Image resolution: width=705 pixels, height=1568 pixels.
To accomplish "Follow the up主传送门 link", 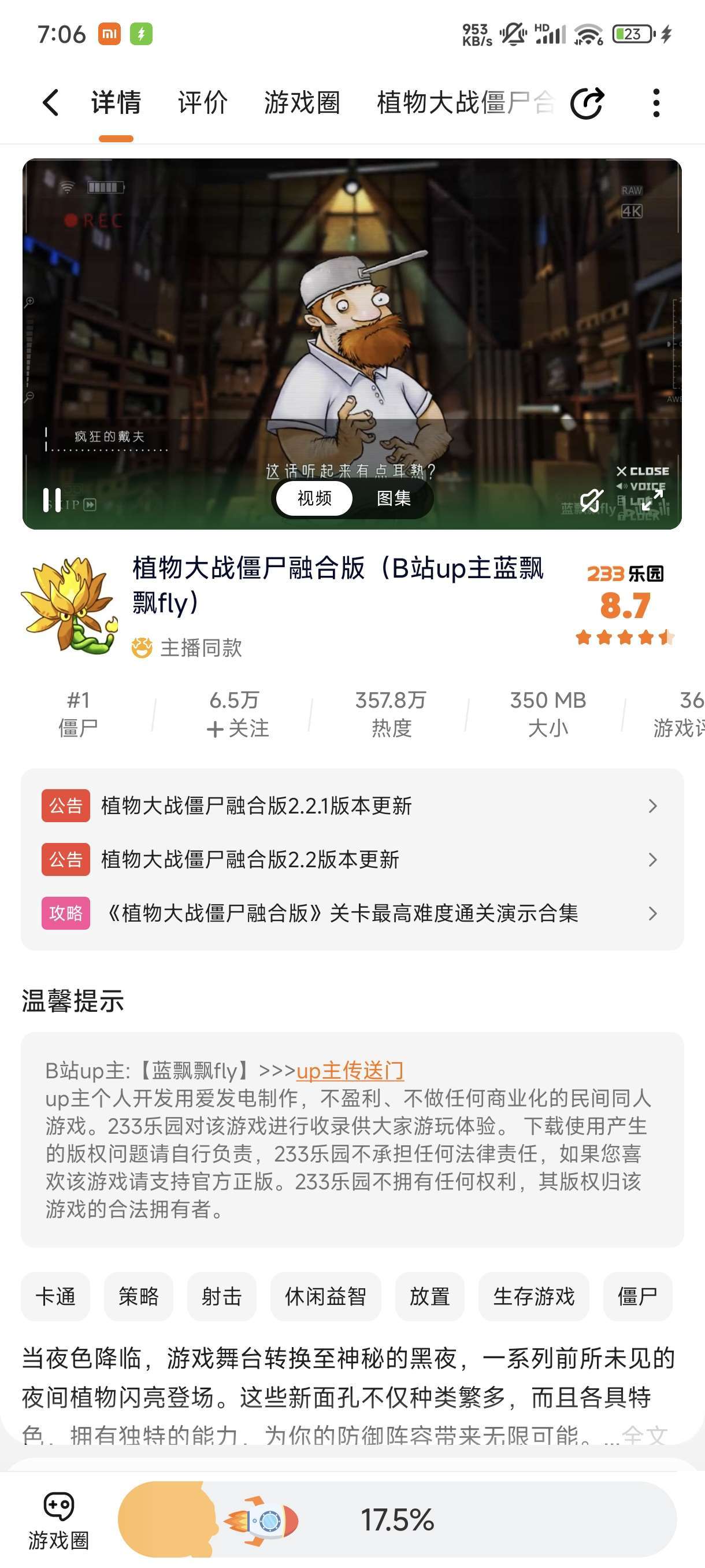I will [350, 1071].
